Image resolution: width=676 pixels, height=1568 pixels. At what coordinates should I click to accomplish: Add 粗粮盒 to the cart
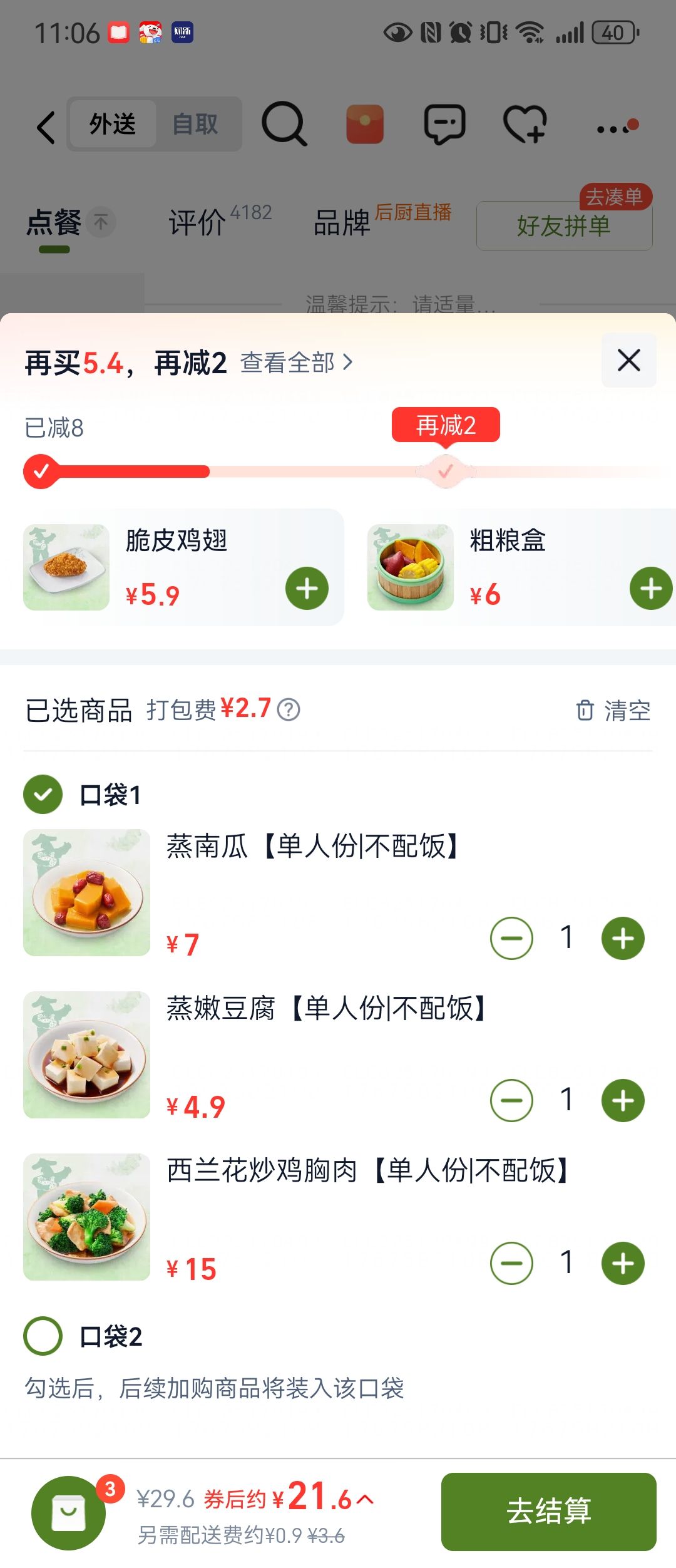click(x=651, y=589)
